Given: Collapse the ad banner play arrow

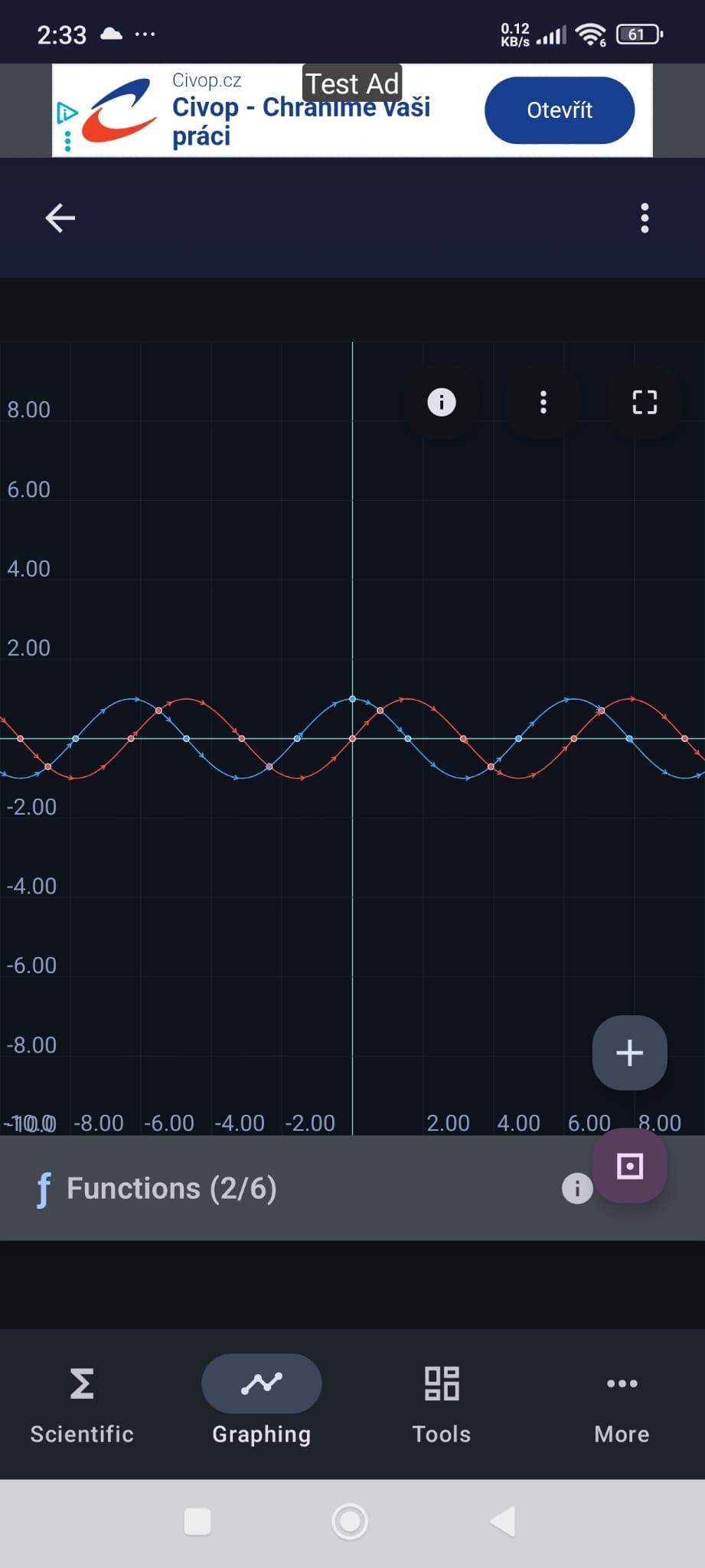Looking at the screenshot, I should [67, 113].
